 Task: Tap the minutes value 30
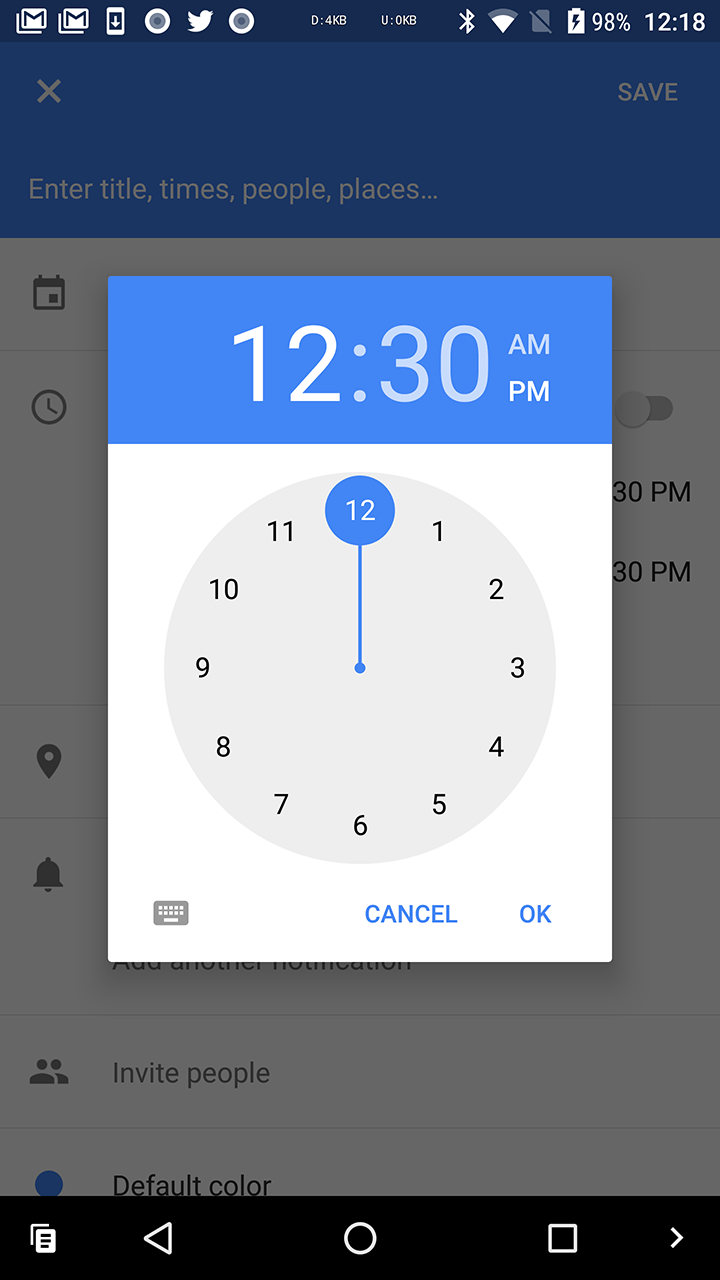click(x=434, y=364)
